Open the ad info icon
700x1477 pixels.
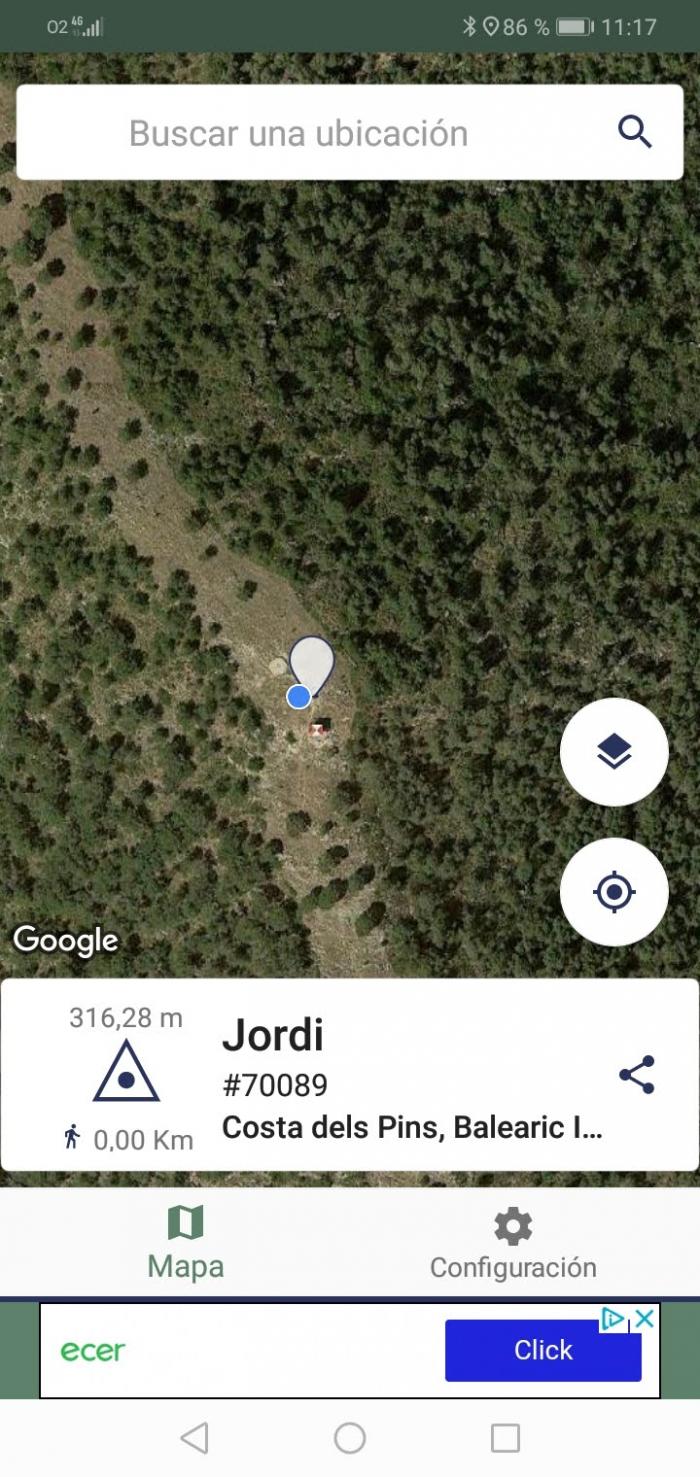(613, 1319)
